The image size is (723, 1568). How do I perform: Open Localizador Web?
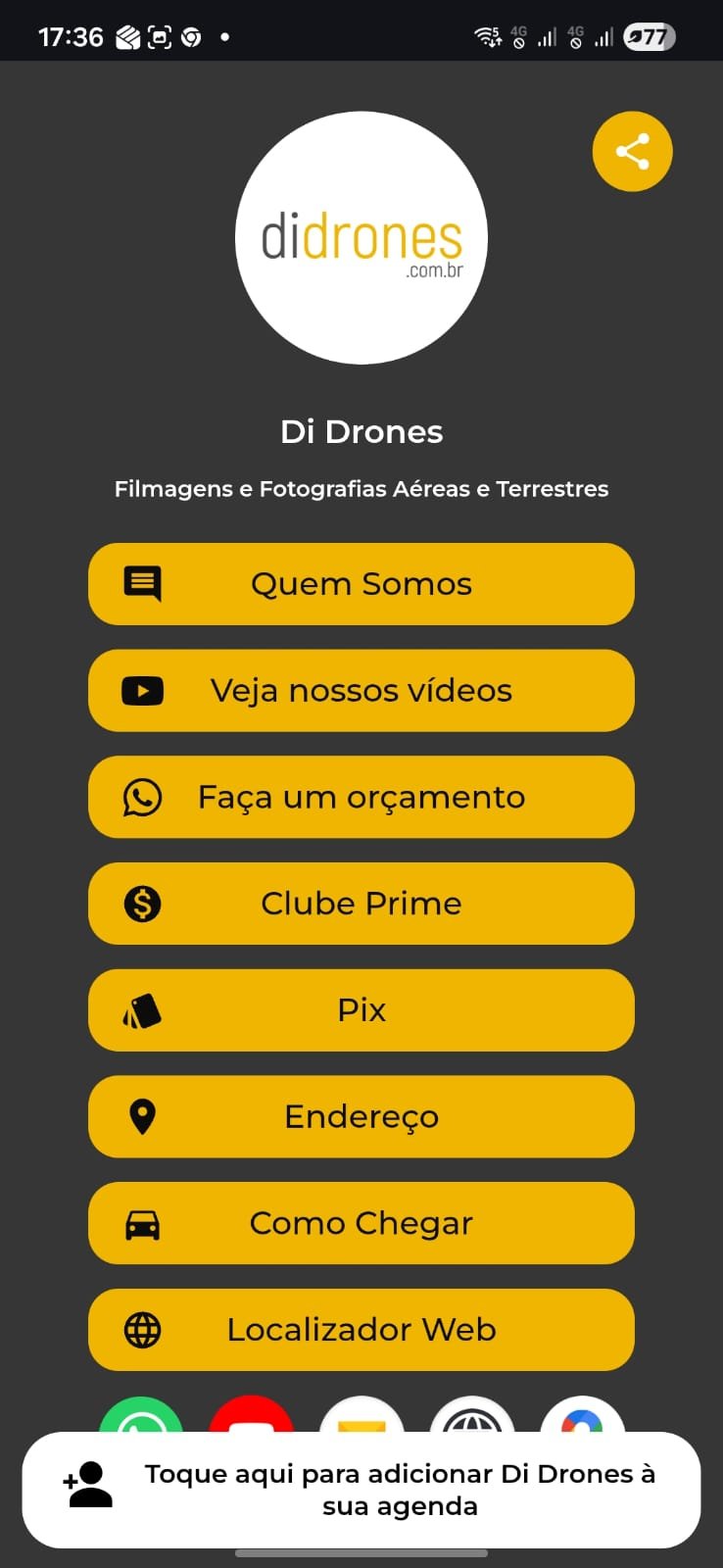361,1330
